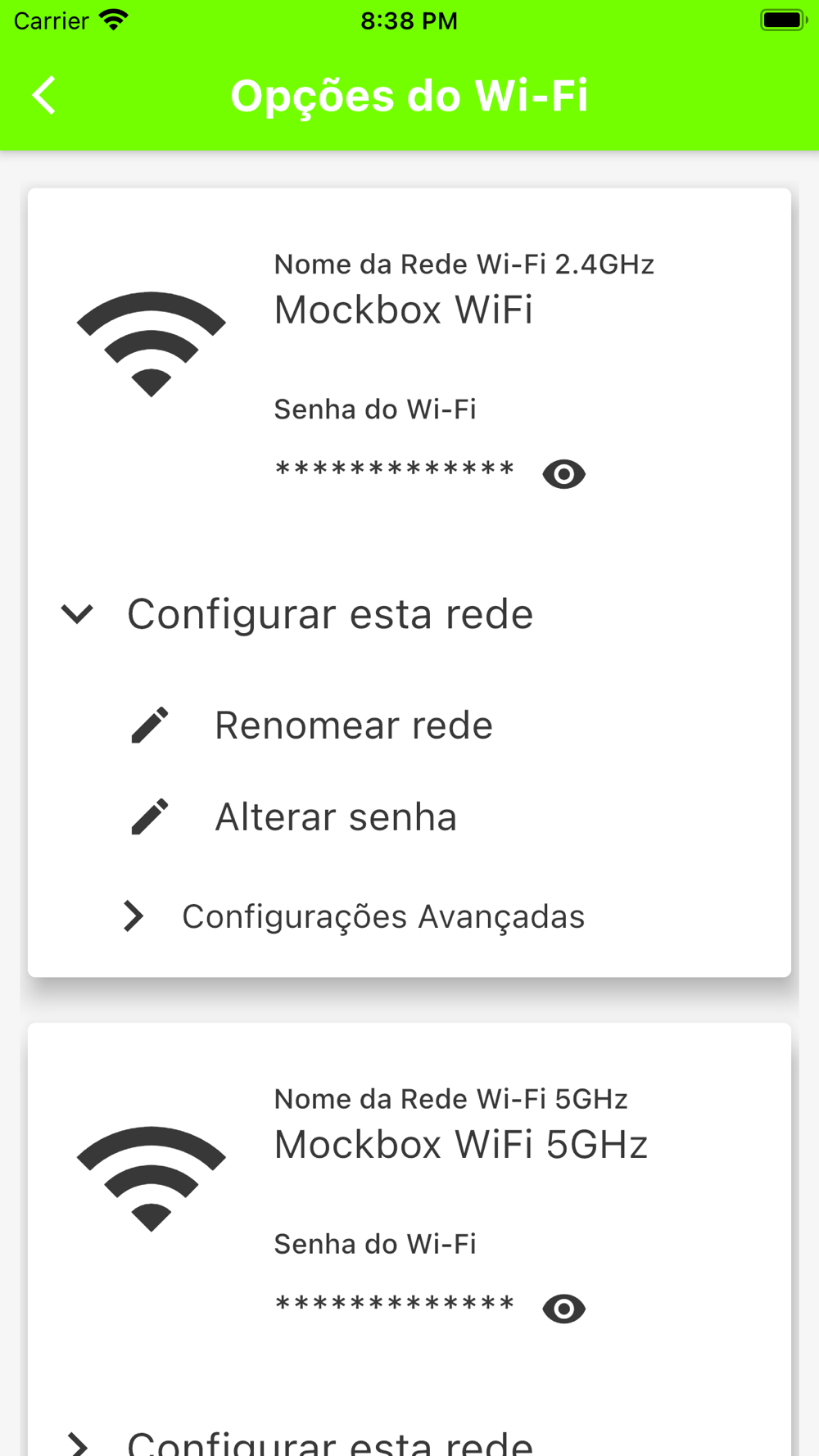The width and height of the screenshot is (819, 1456).
Task: Go back from Opções do Wi-Fi
Action: 44,96
